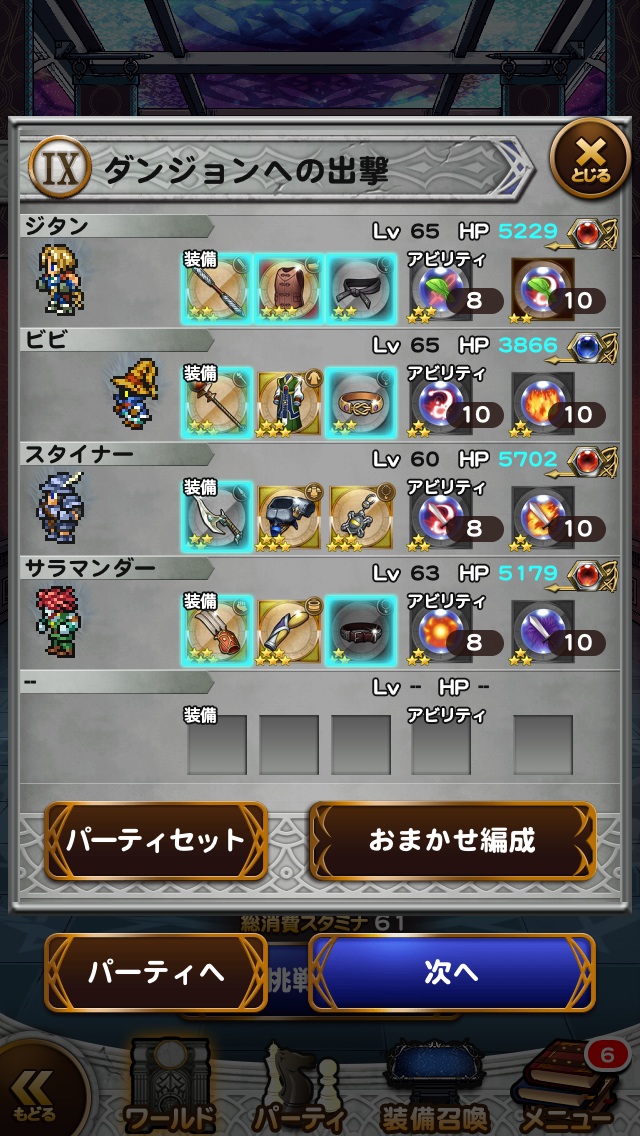Open the ワールド tab
Viewport: 640px width, 1136px height.
tap(170, 1090)
